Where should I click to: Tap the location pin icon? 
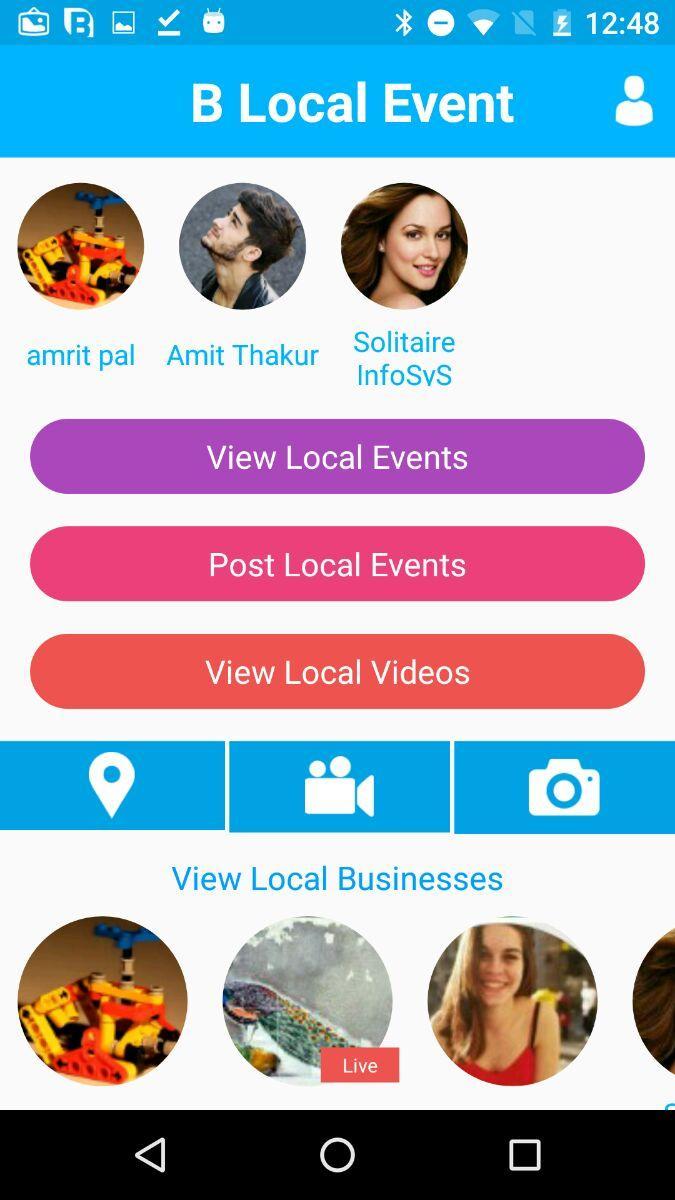point(112,785)
